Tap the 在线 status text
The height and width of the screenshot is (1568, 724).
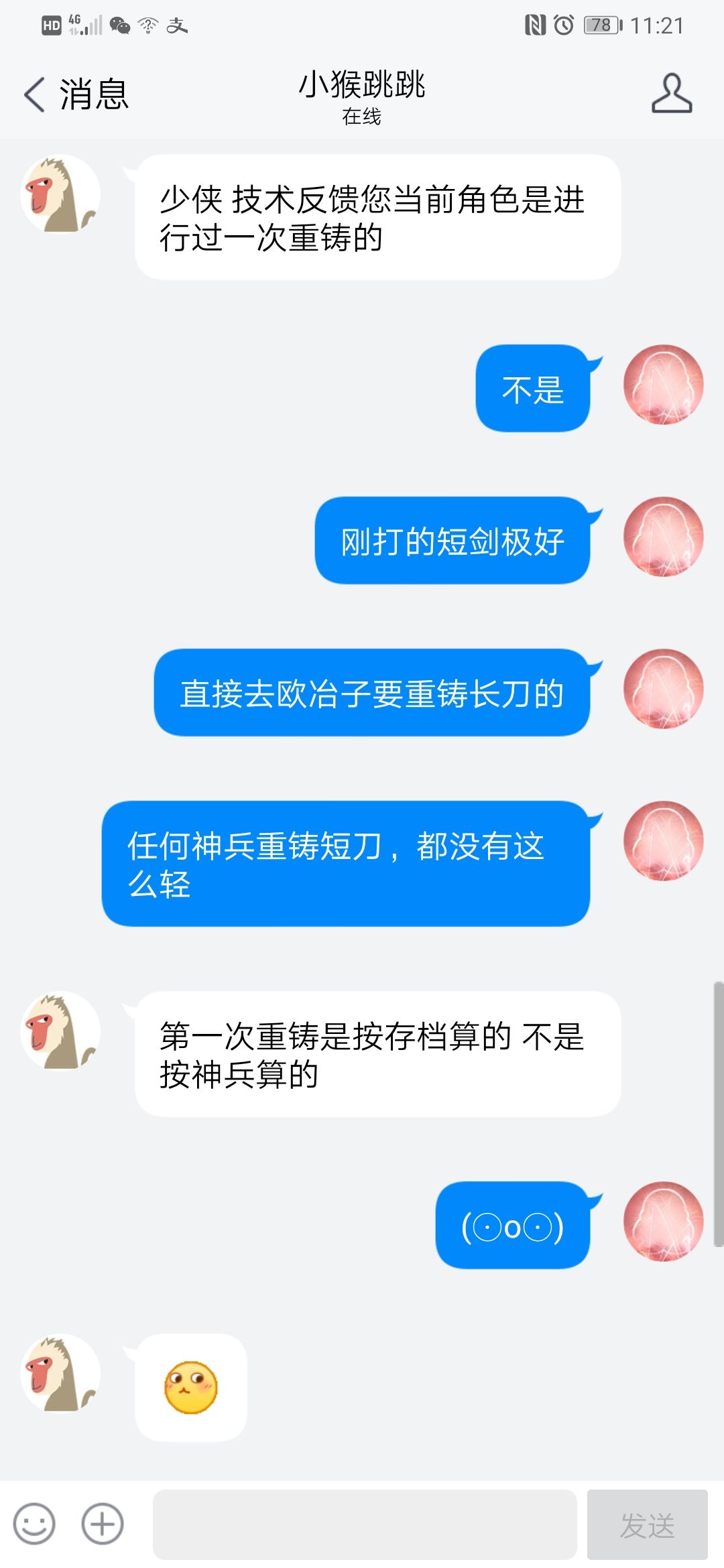pyautogui.click(x=362, y=117)
